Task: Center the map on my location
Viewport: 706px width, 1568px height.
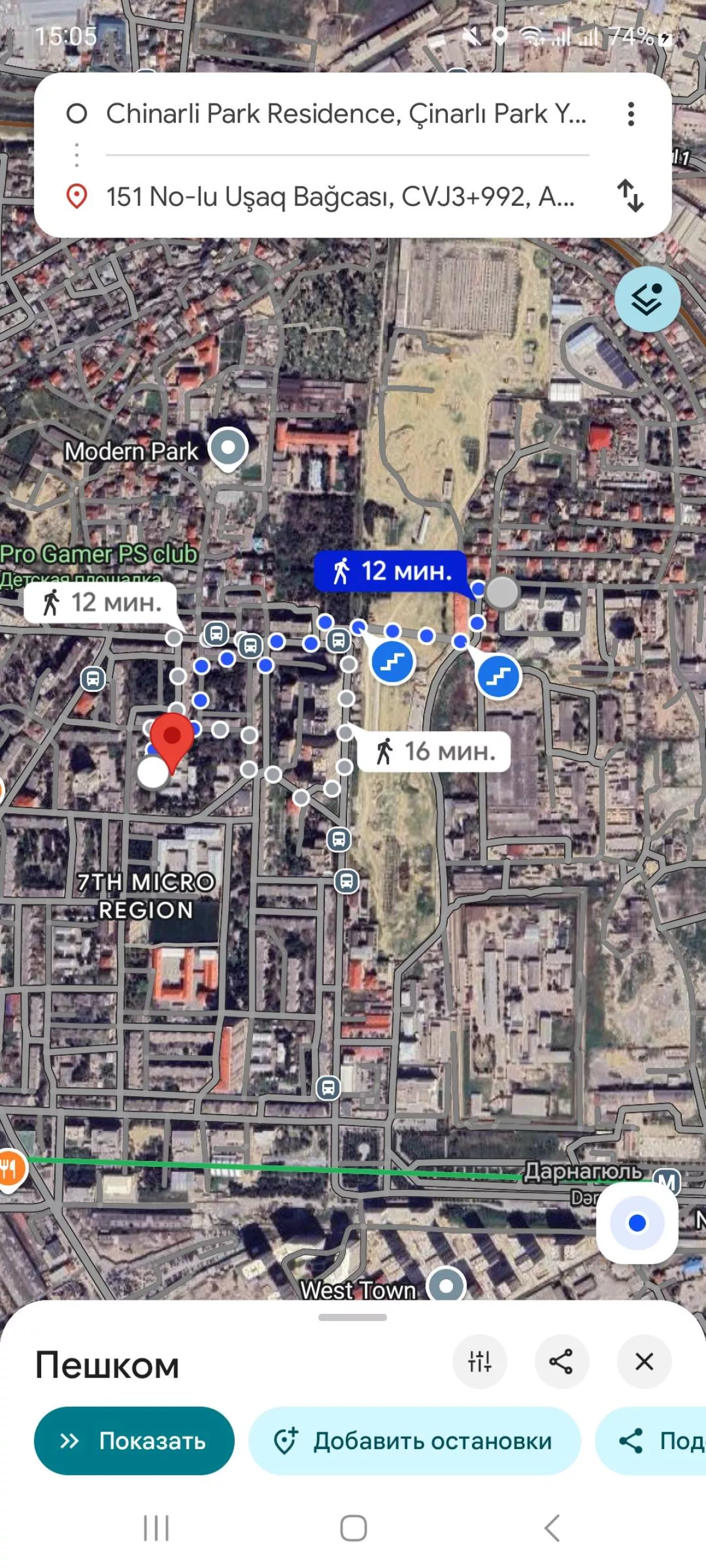Action: pos(637,1222)
